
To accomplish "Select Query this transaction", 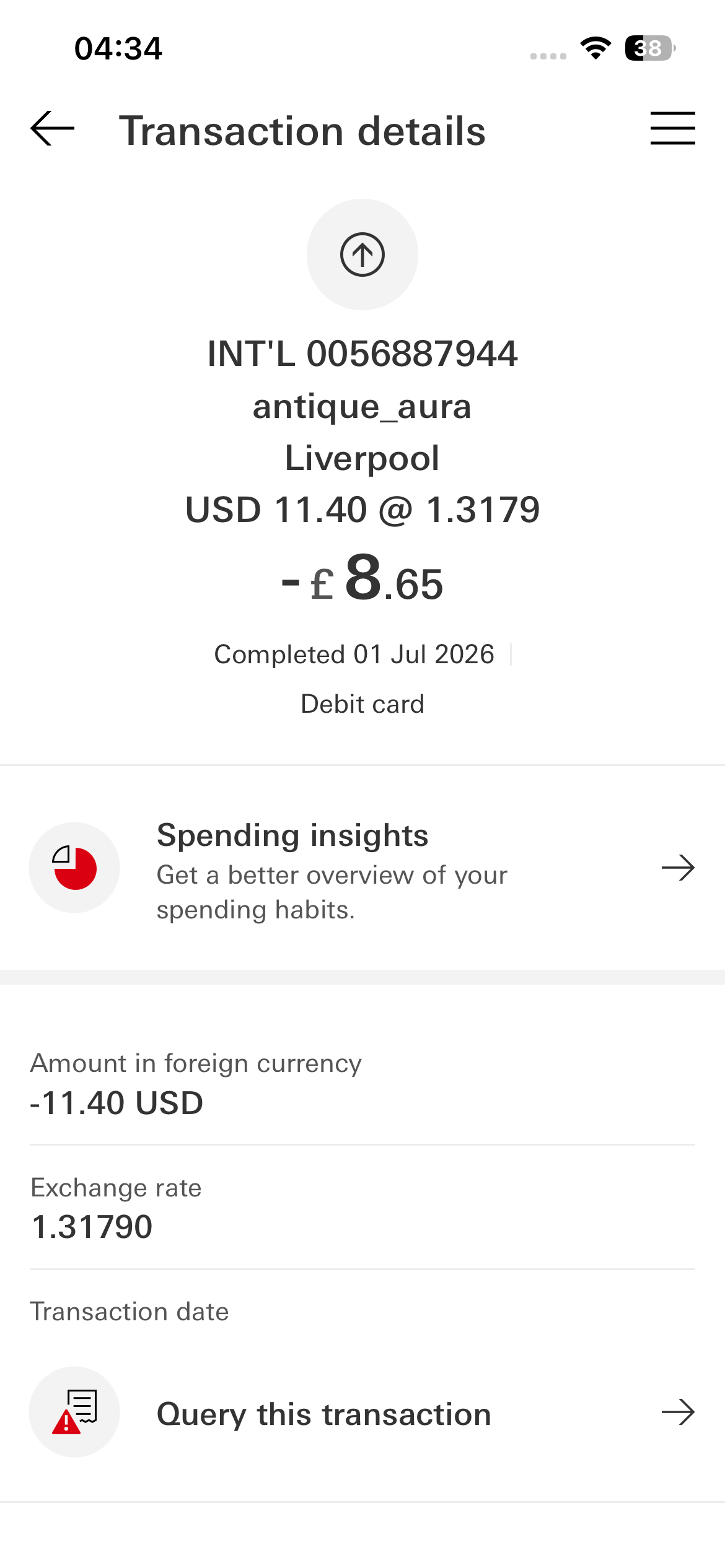I will coord(362,1413).
